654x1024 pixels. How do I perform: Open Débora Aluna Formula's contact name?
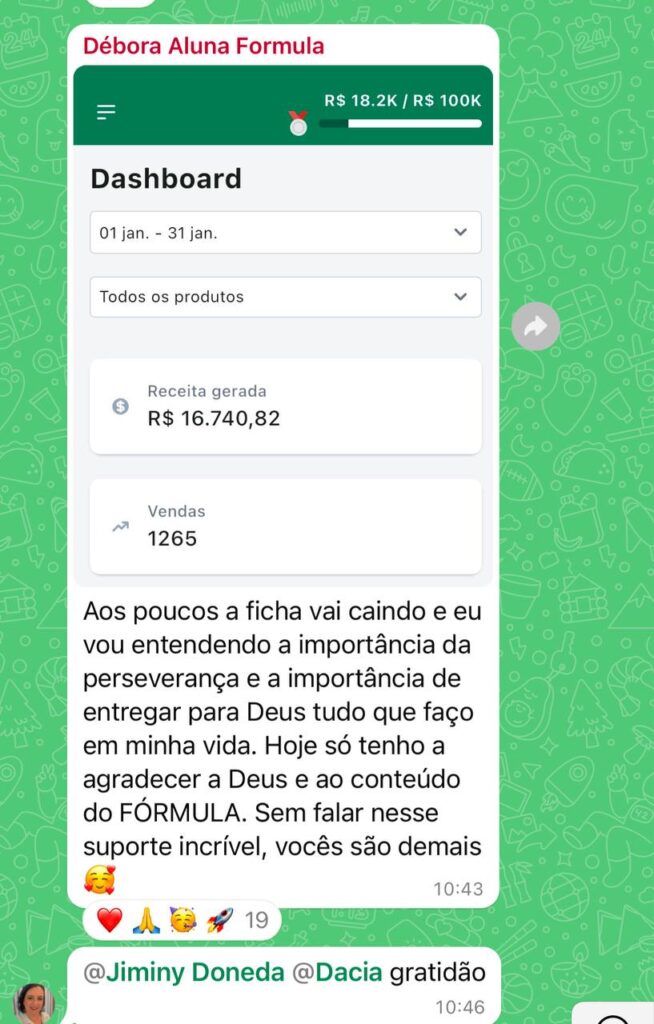(203, 46)
